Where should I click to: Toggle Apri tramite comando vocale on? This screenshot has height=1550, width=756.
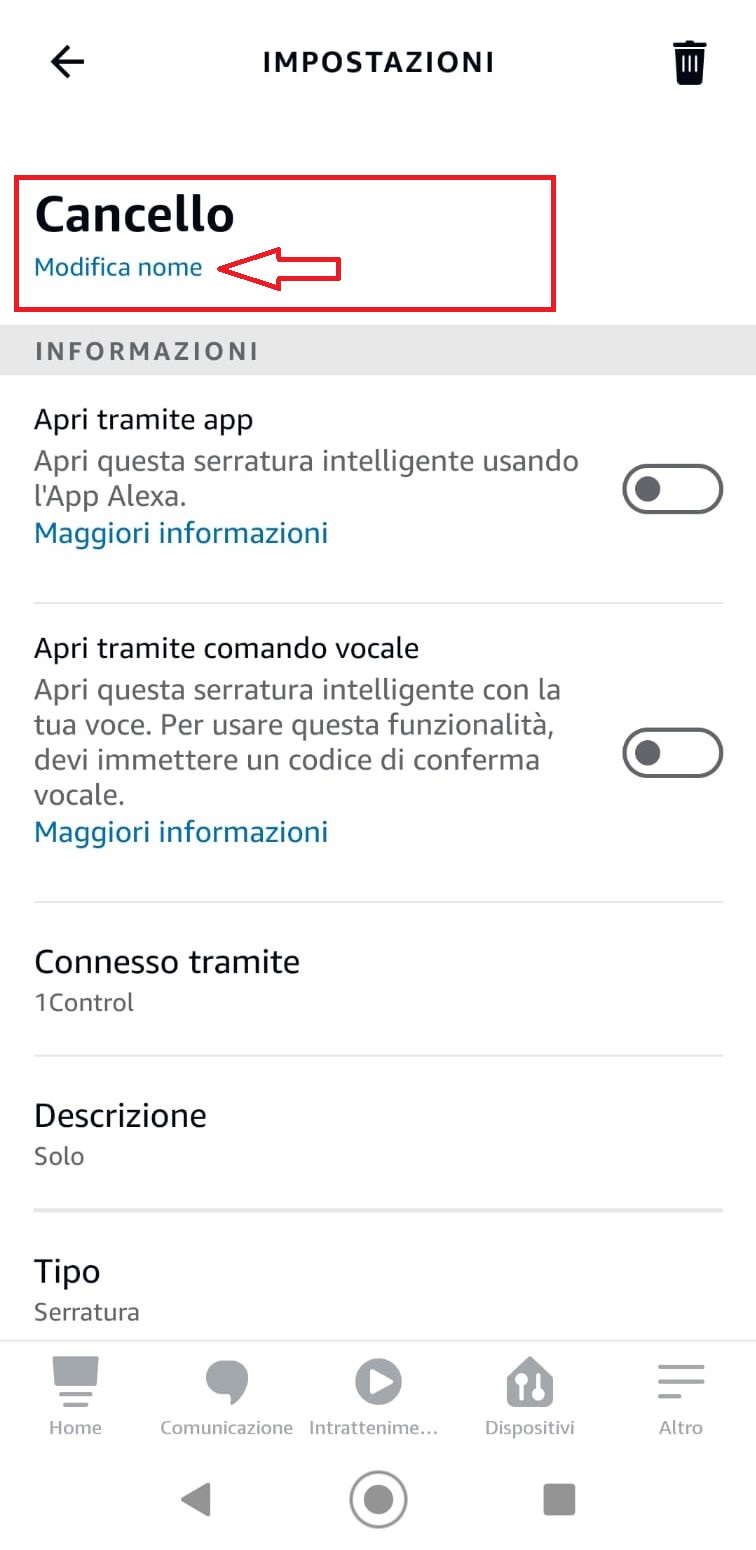click(x=672, y=753)
